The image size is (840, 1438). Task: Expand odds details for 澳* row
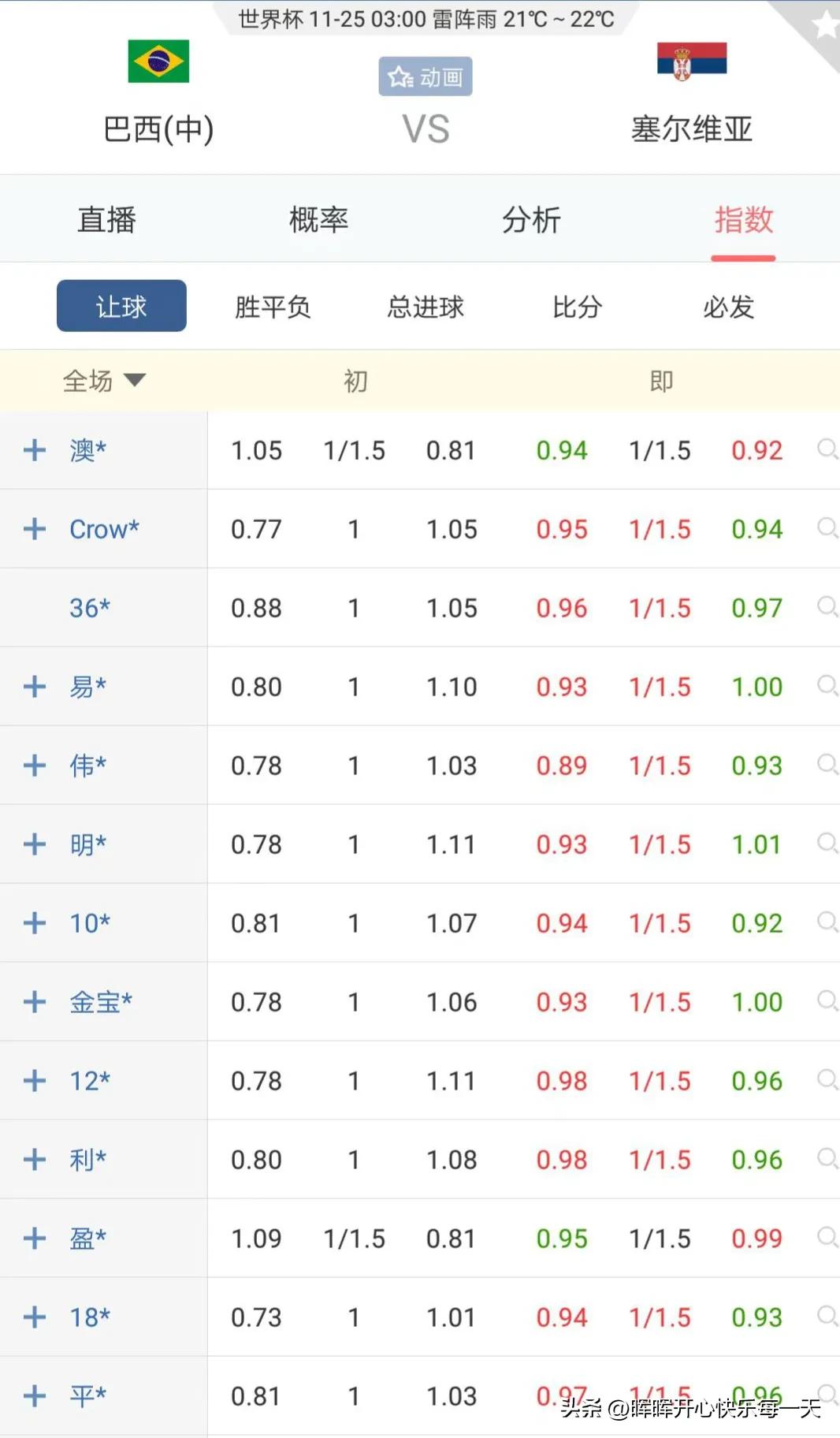click(34, 450)
